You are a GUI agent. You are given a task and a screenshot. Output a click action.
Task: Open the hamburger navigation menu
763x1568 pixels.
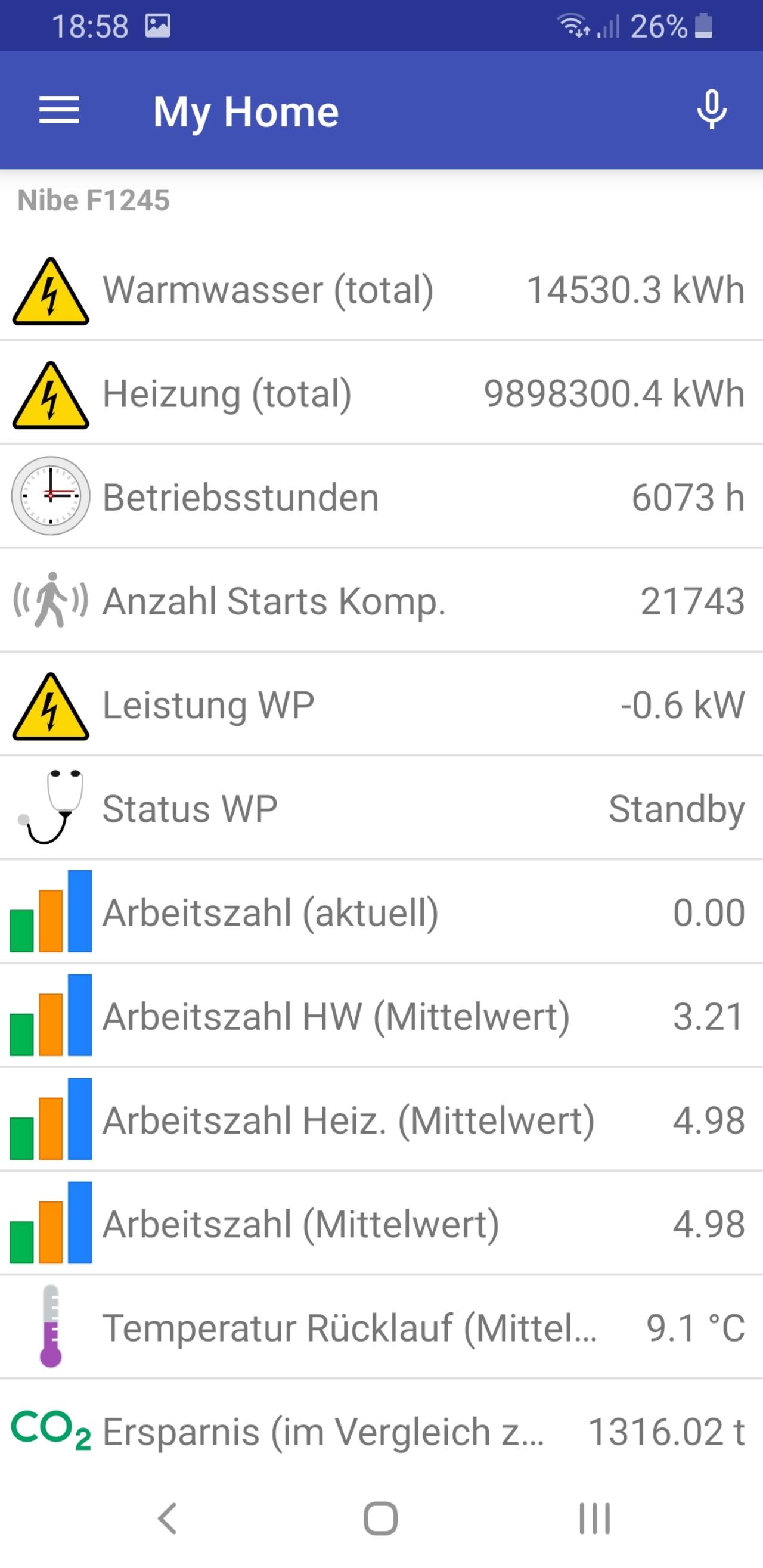[x=59, y=110]
